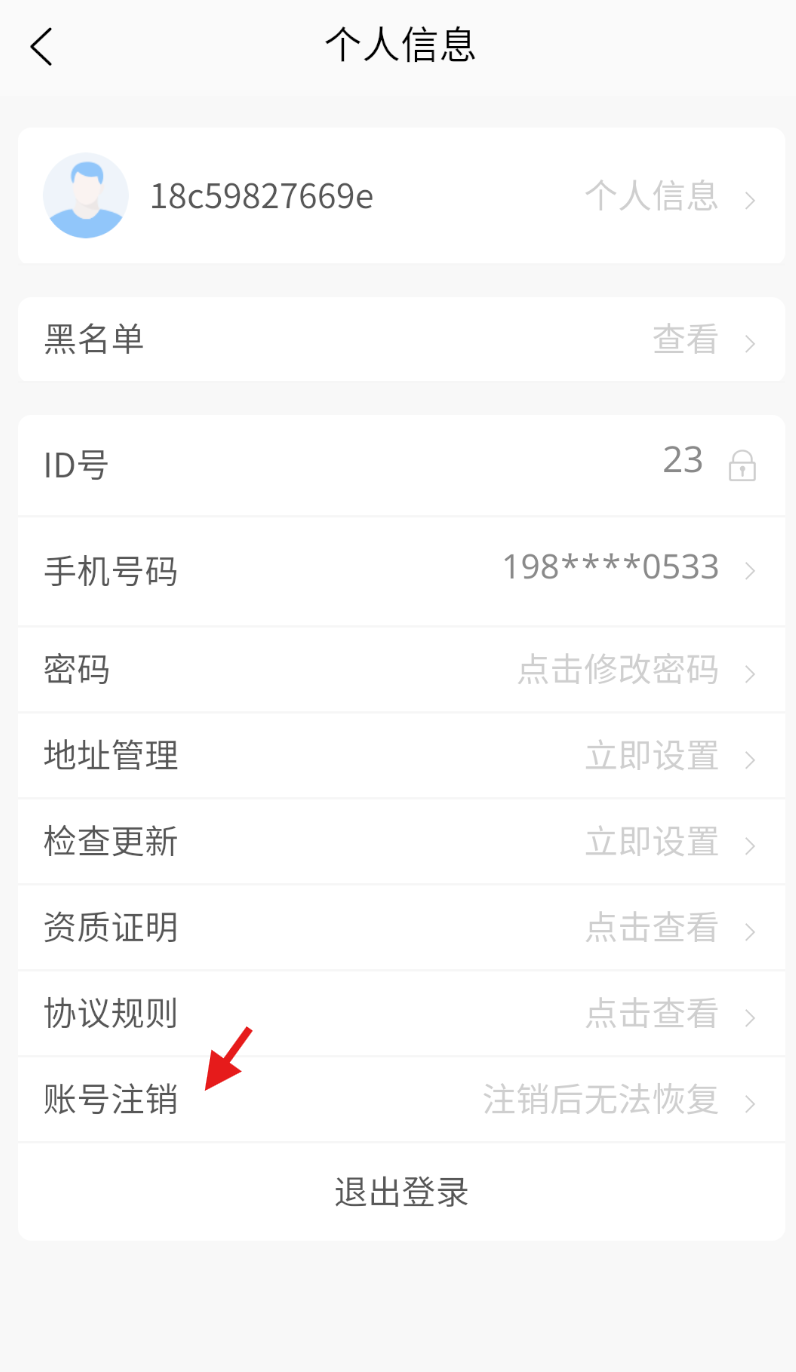Tap 退出登录 to log out
Screen dimensions: 796x1372
[401, 1191]
